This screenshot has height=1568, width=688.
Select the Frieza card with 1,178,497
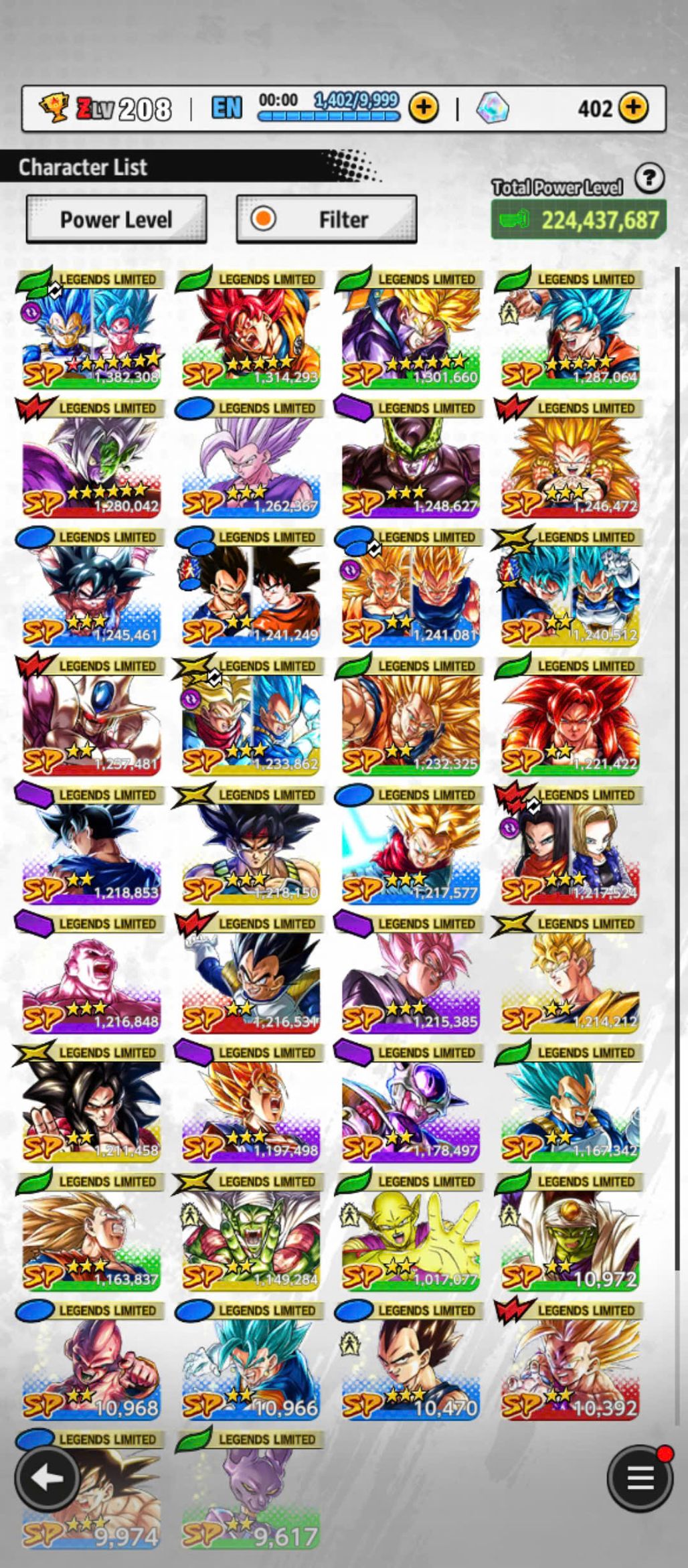coord(410,1102)
